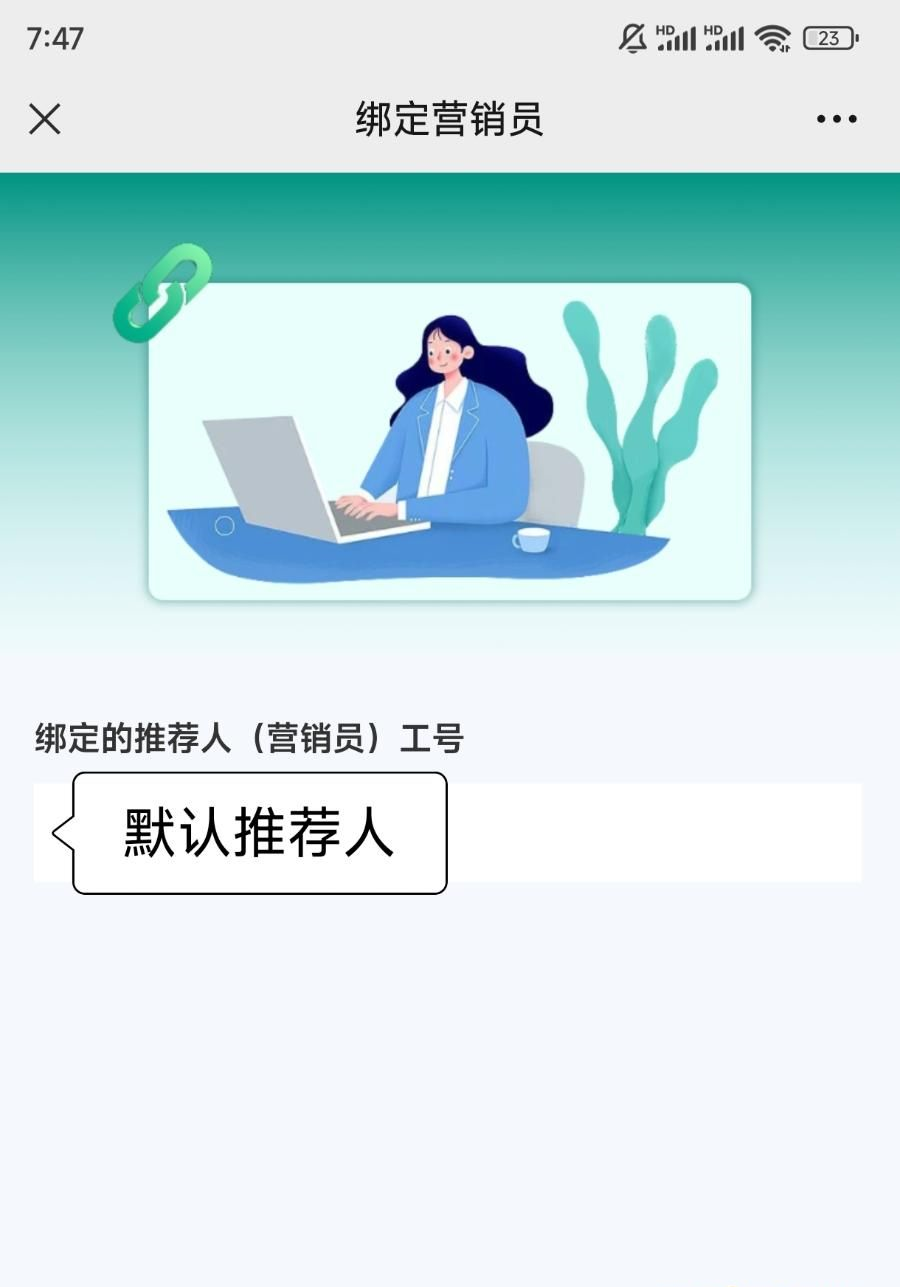Tap the 推荐人工号 input field
The width and height of the screenshot is (900, 1287).
point(650,832)
